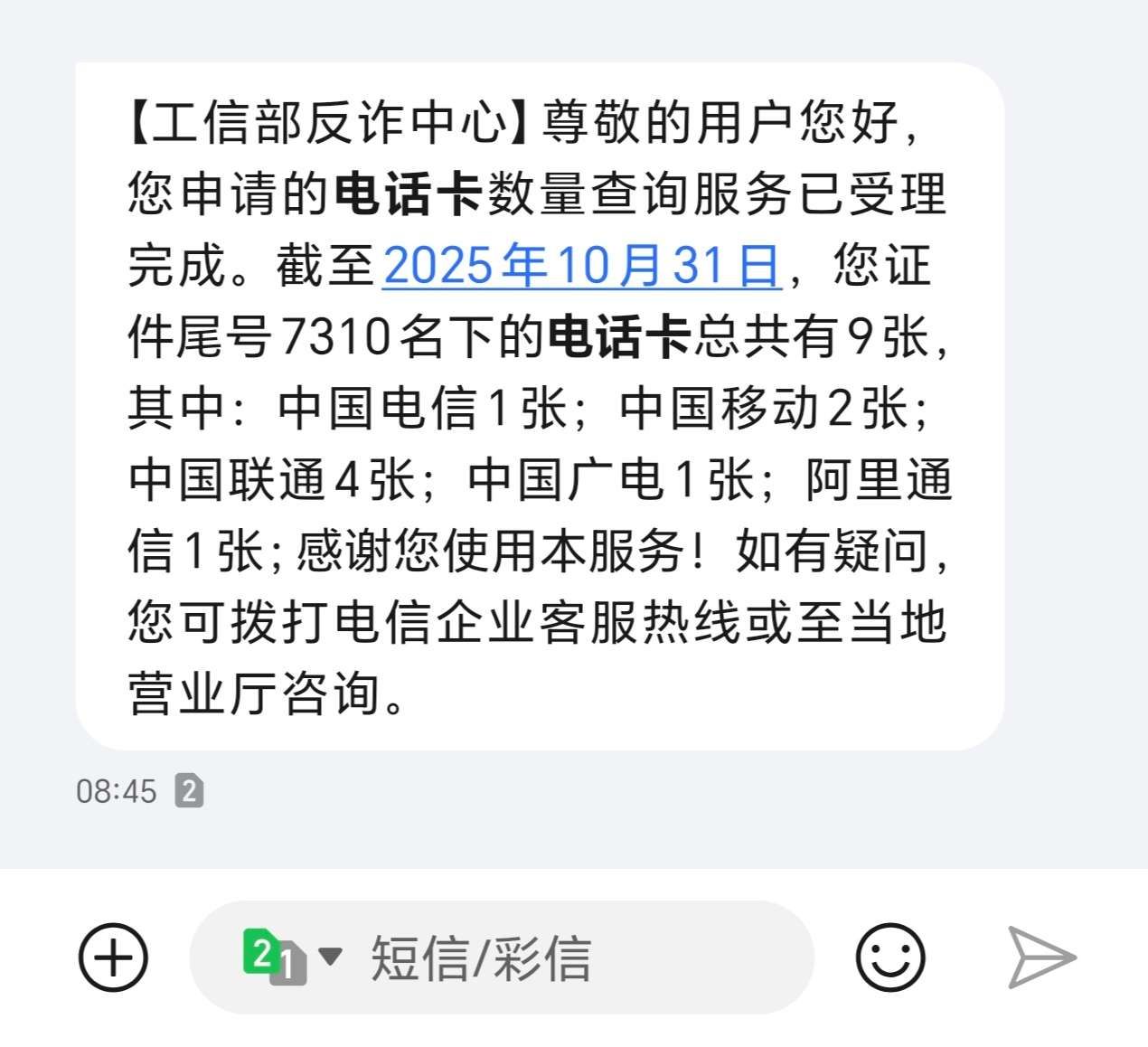Focus the 短信/彩信 message field
1148x1047 pixels.
click(x=542, y=958)
